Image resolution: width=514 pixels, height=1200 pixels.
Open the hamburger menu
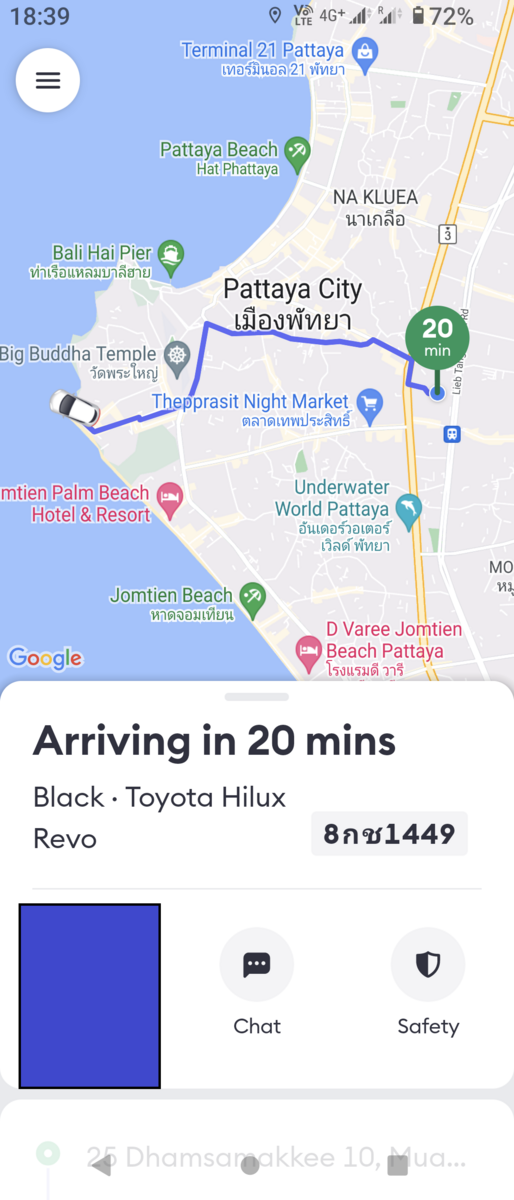pyautogui.click(x=48, y=80)
